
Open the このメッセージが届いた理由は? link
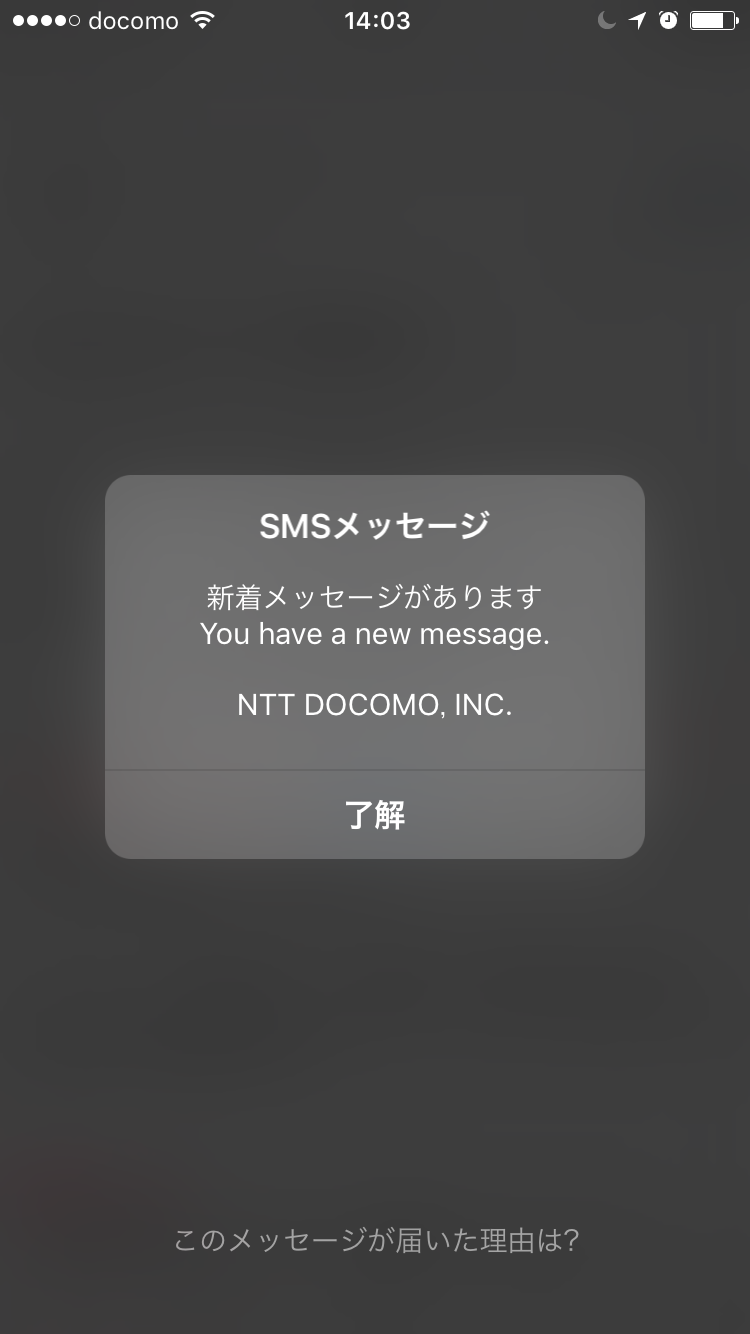coord(376,1241)
